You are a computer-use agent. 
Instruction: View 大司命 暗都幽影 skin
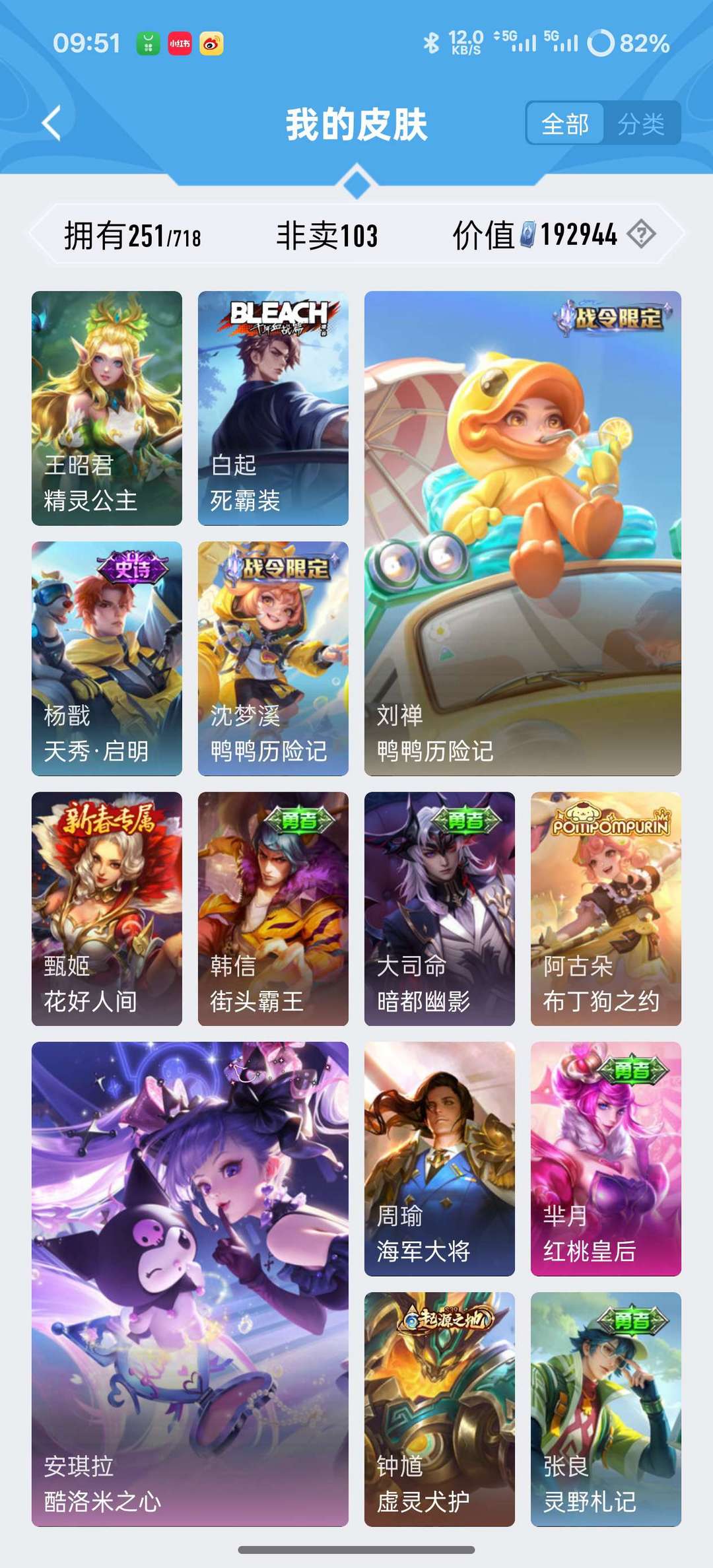pos(440,908)
